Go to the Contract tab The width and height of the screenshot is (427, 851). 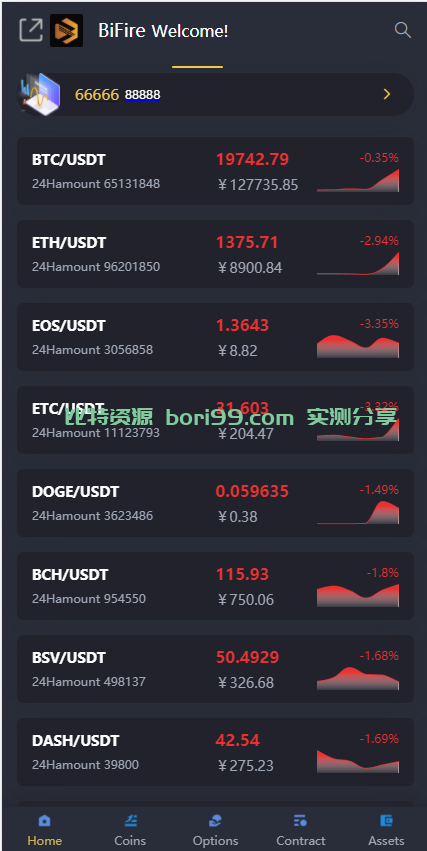(x=301, y=830)
